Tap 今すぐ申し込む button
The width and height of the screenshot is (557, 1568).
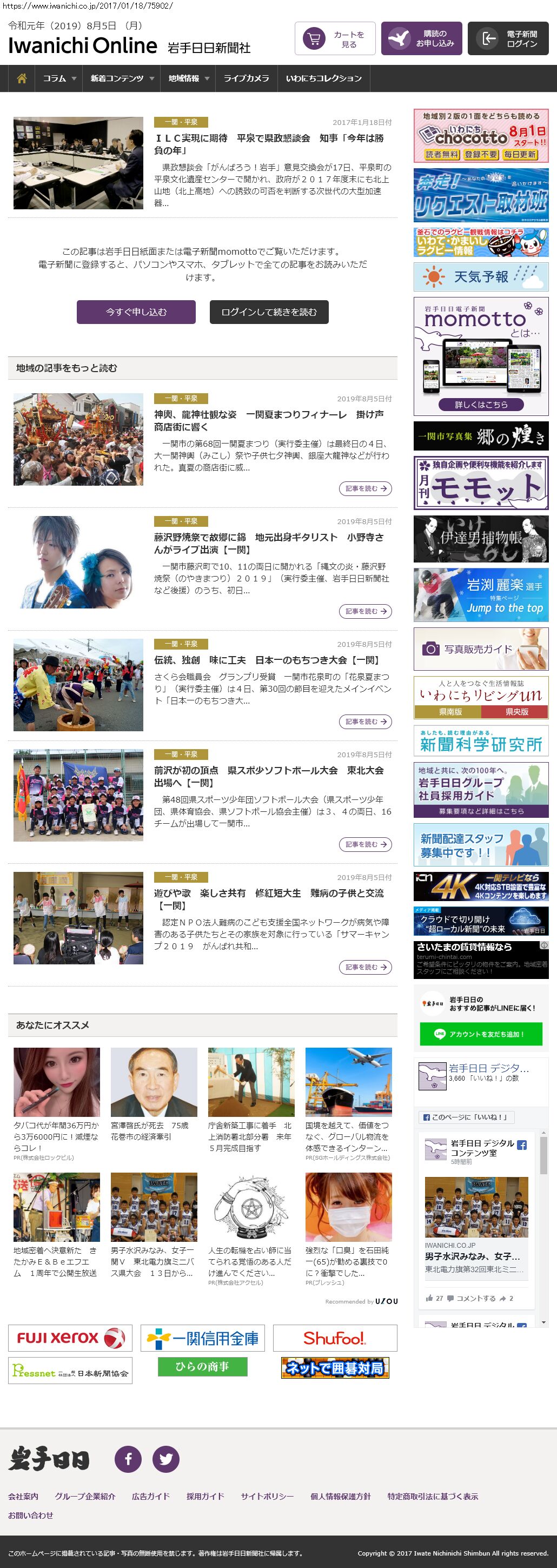pos(136,312)
